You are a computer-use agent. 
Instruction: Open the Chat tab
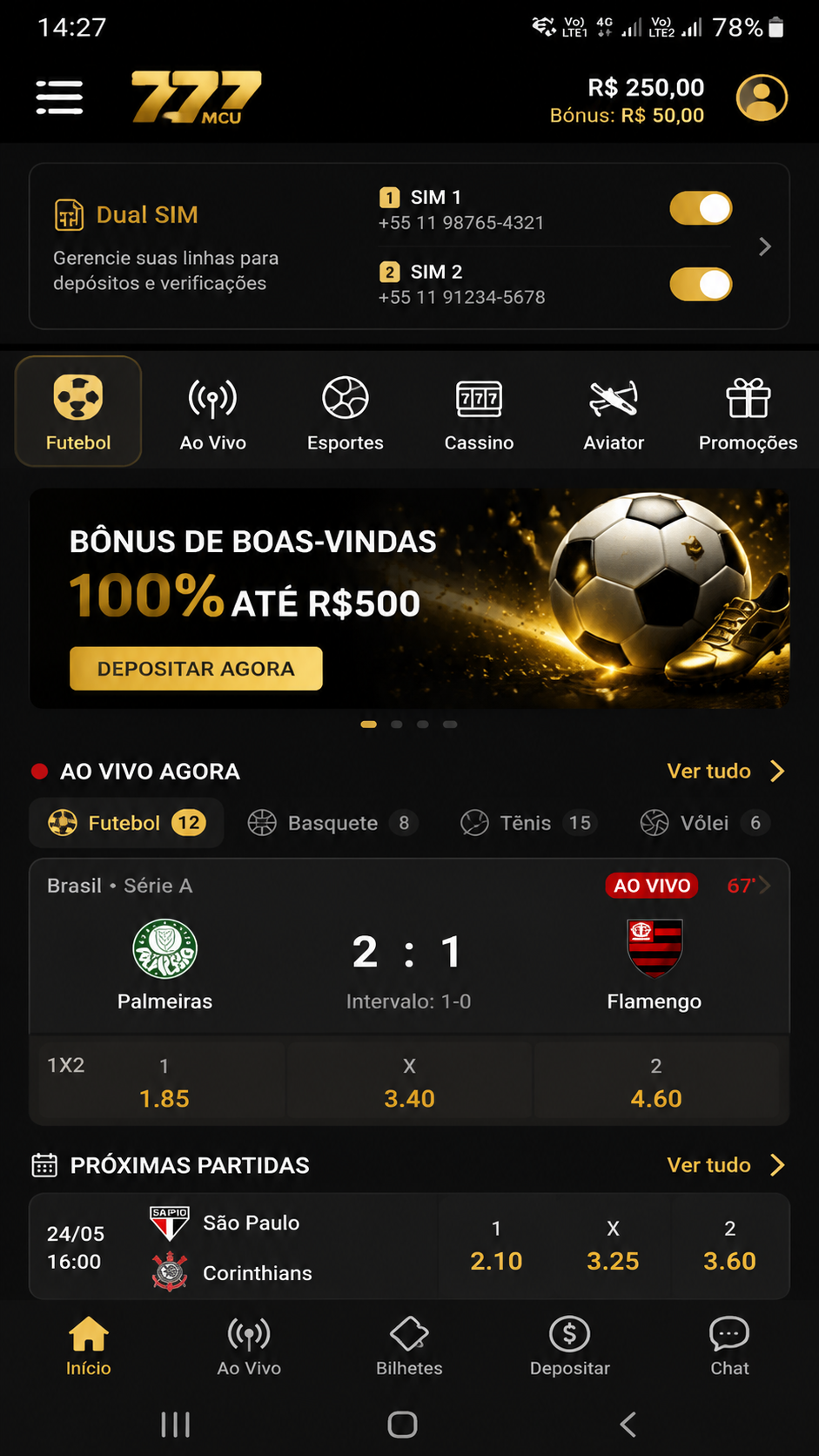coord(729,1346)
